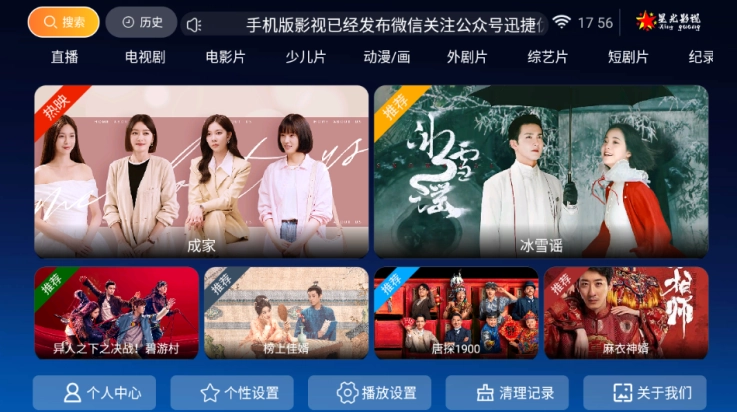Tap the 搜索 search button
The width and height of the screenshot is (737, 412).
pyautogui.click(x=63, y=22)
